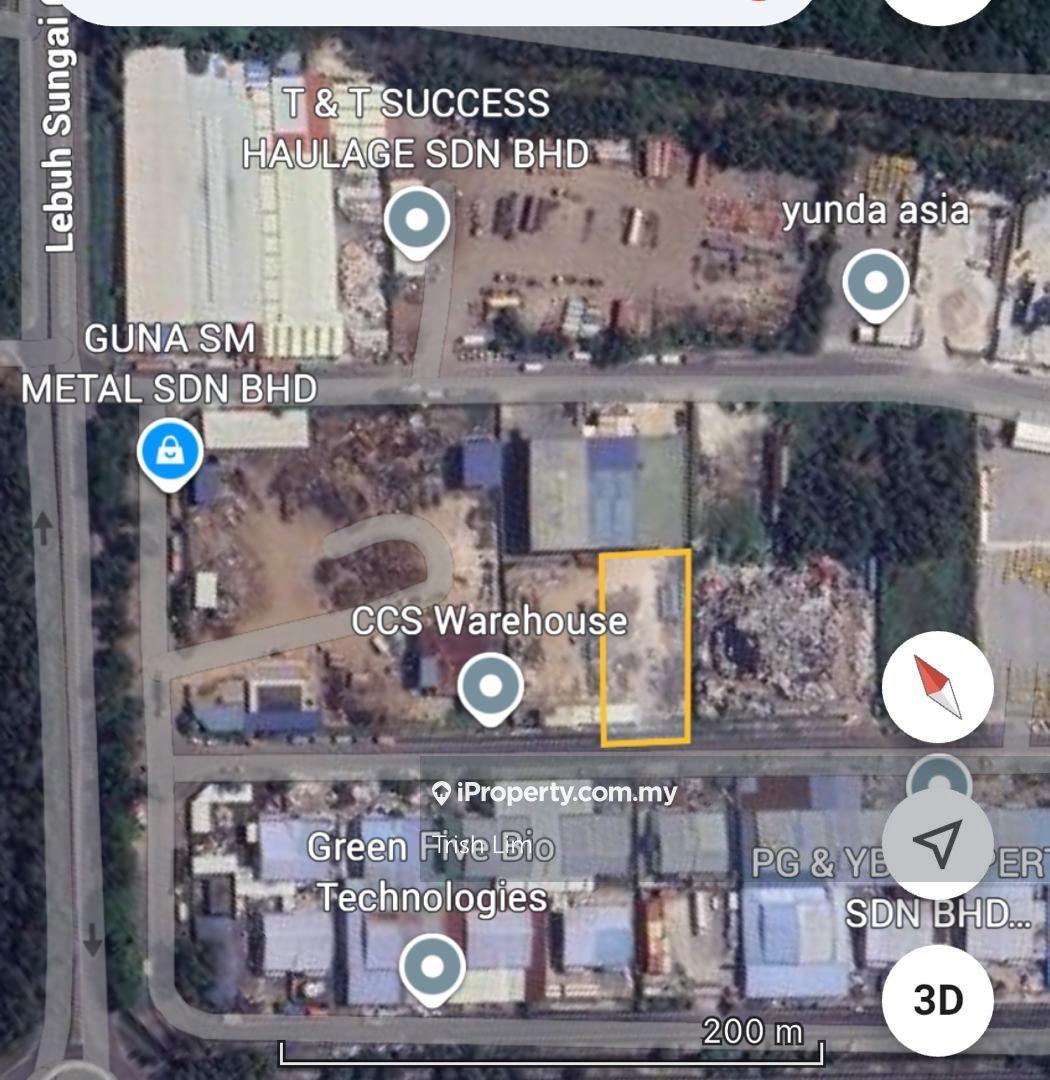This screenshot has height=1080, width=1050.
Task: Select the yunda asia map marker
Action: pyautogui.click(x=875, y=284)
